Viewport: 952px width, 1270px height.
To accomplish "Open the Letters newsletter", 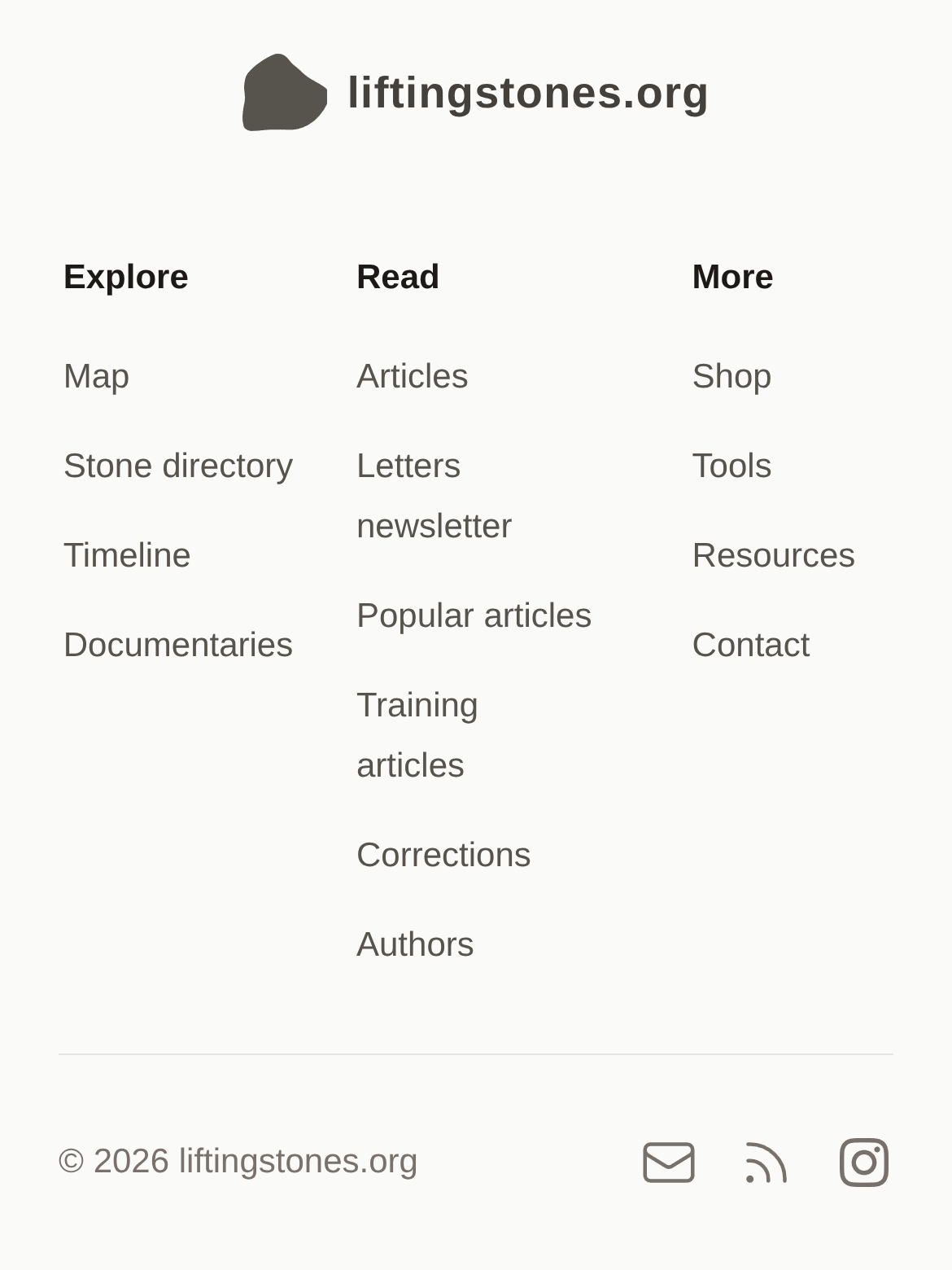I will pyautogui.click(x=434, y=495).
